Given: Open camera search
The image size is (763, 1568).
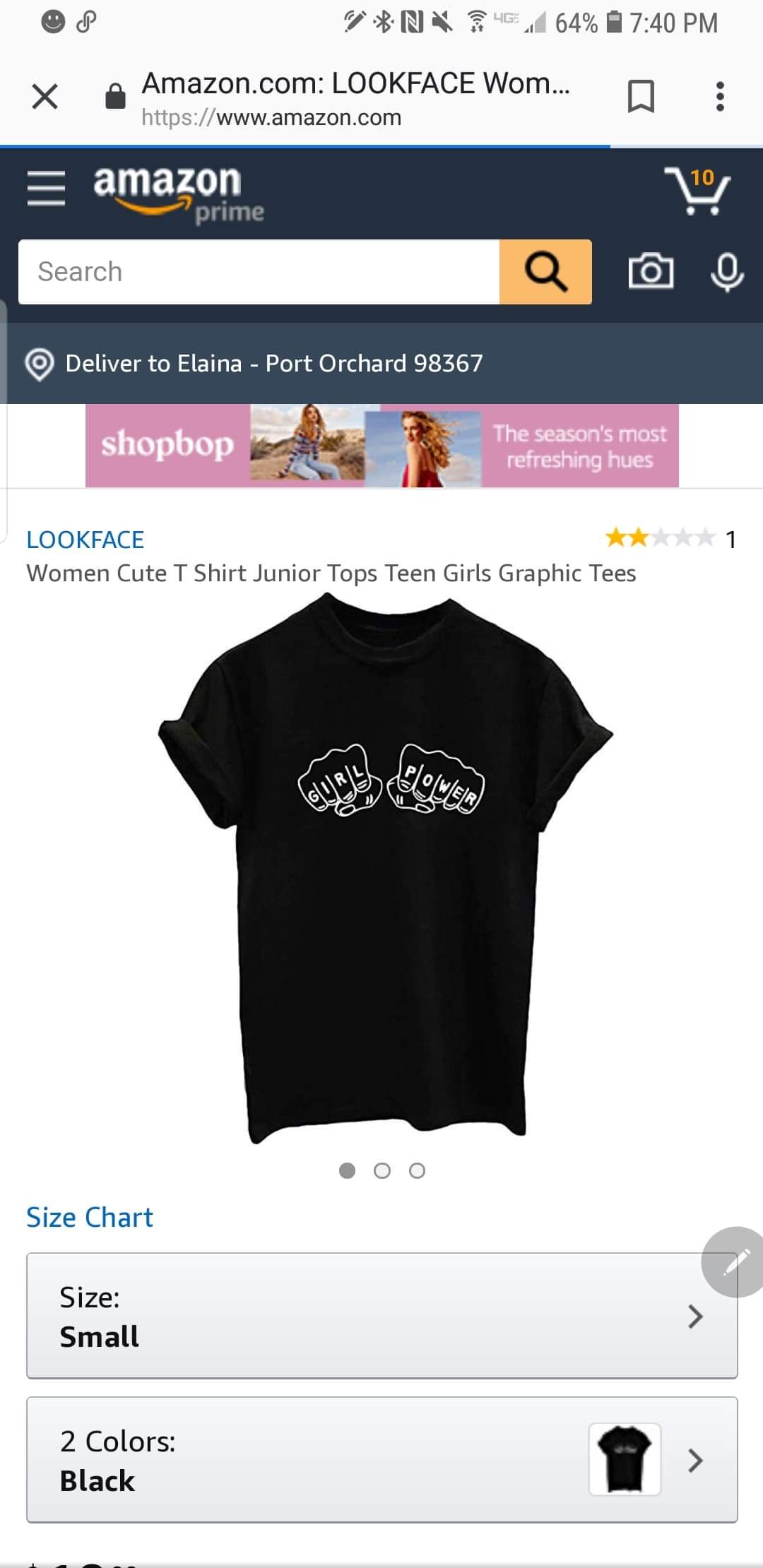Looking at the screenshot, I should [651, 272].
